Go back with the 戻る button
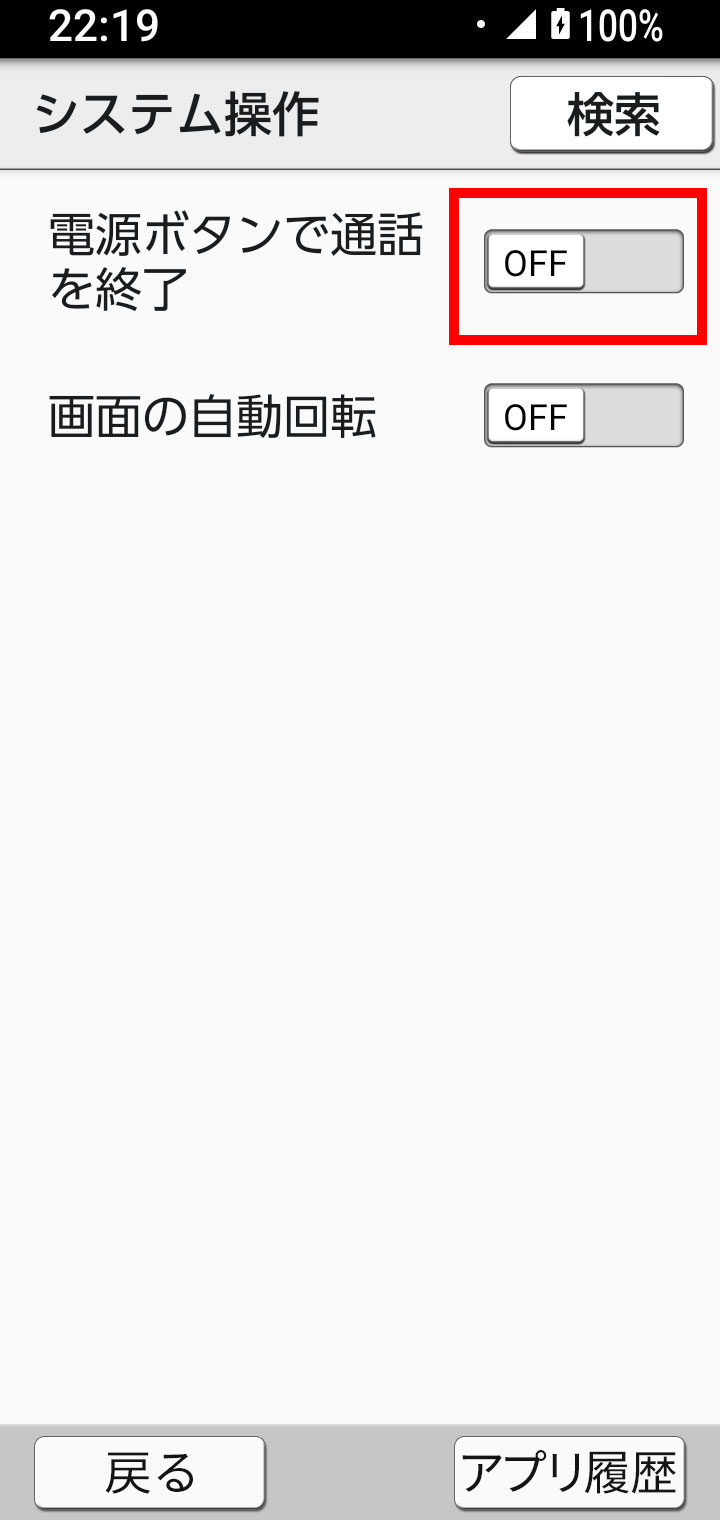The height and width of the screenshot is (1520, 720). pos(150,1472)
